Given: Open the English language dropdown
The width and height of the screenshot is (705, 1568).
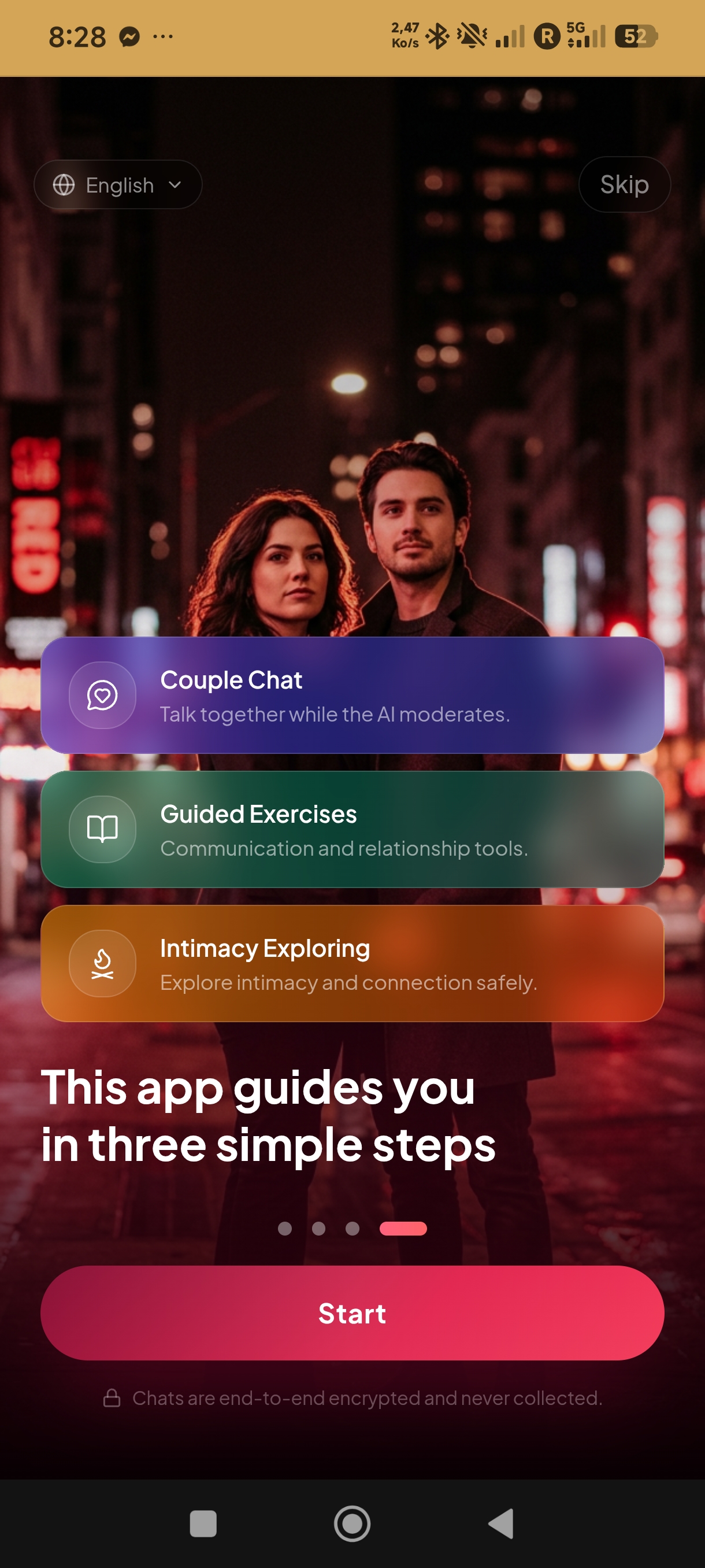Looking at the screenshot, I should point(118,184).
